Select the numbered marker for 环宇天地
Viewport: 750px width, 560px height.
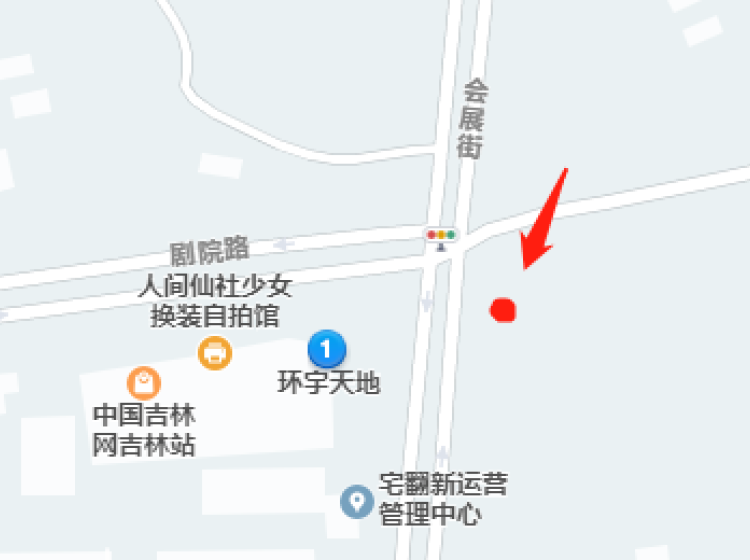[x=327, y=349]
